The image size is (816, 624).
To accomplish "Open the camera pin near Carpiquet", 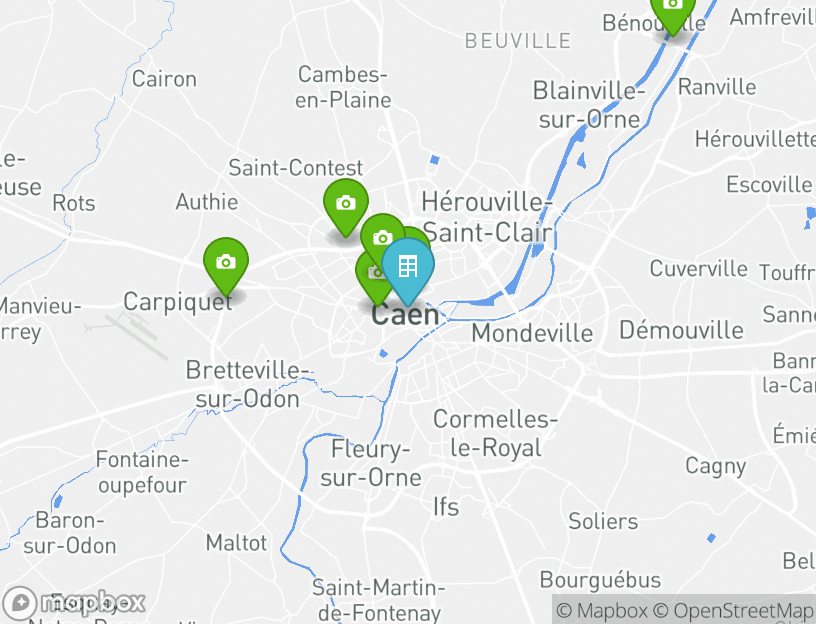I will pyautogui.click(x=226, y=263).
